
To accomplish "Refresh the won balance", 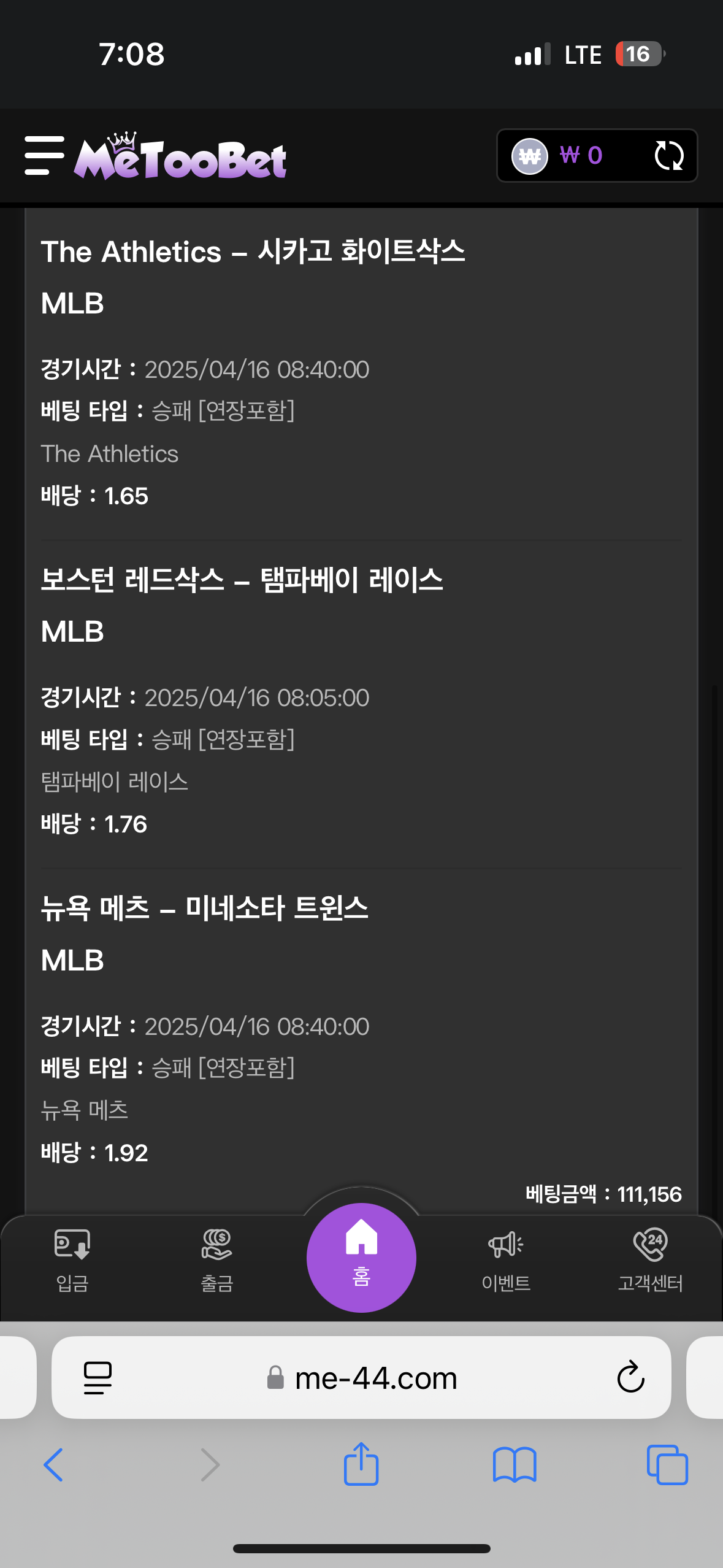I will (668, 155).
